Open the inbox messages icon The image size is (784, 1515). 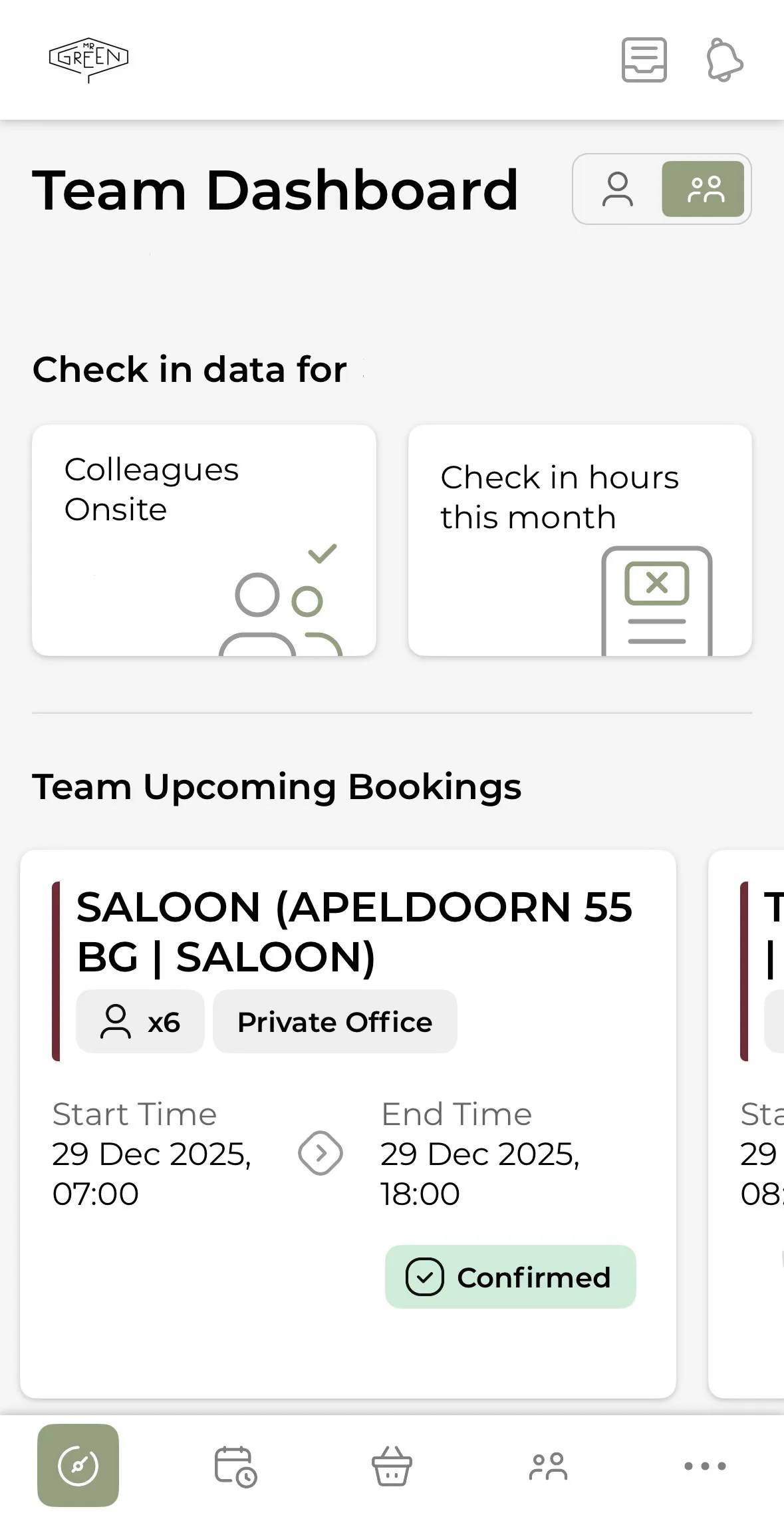pos(644,60)
